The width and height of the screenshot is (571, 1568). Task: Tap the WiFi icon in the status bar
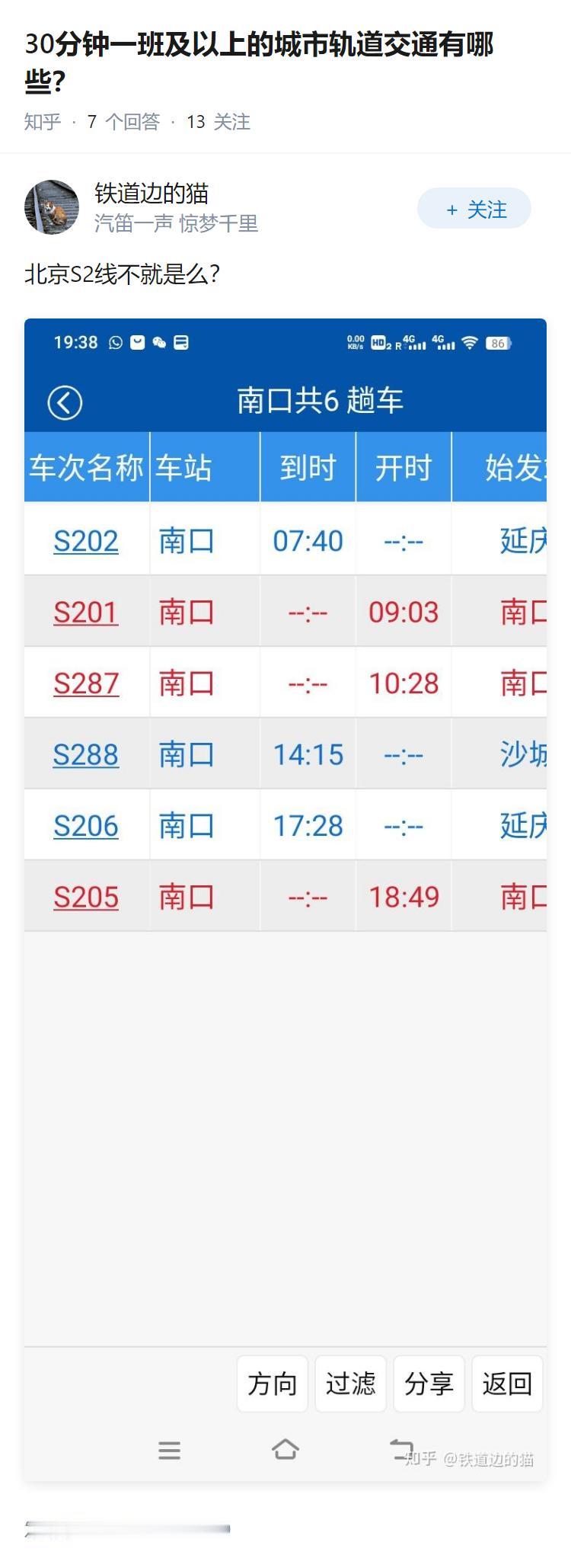(469, 343)
